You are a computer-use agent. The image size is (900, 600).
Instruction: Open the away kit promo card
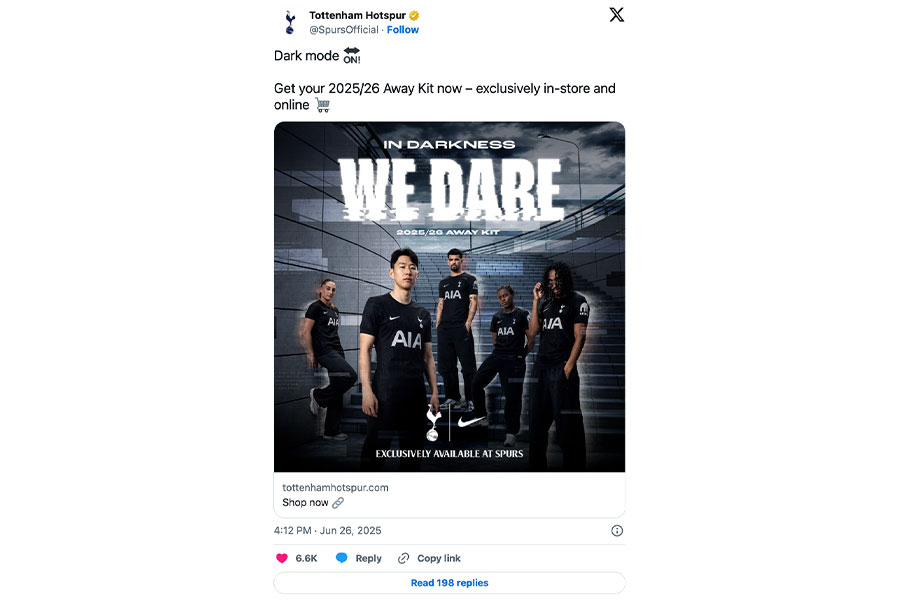[449, 297]
